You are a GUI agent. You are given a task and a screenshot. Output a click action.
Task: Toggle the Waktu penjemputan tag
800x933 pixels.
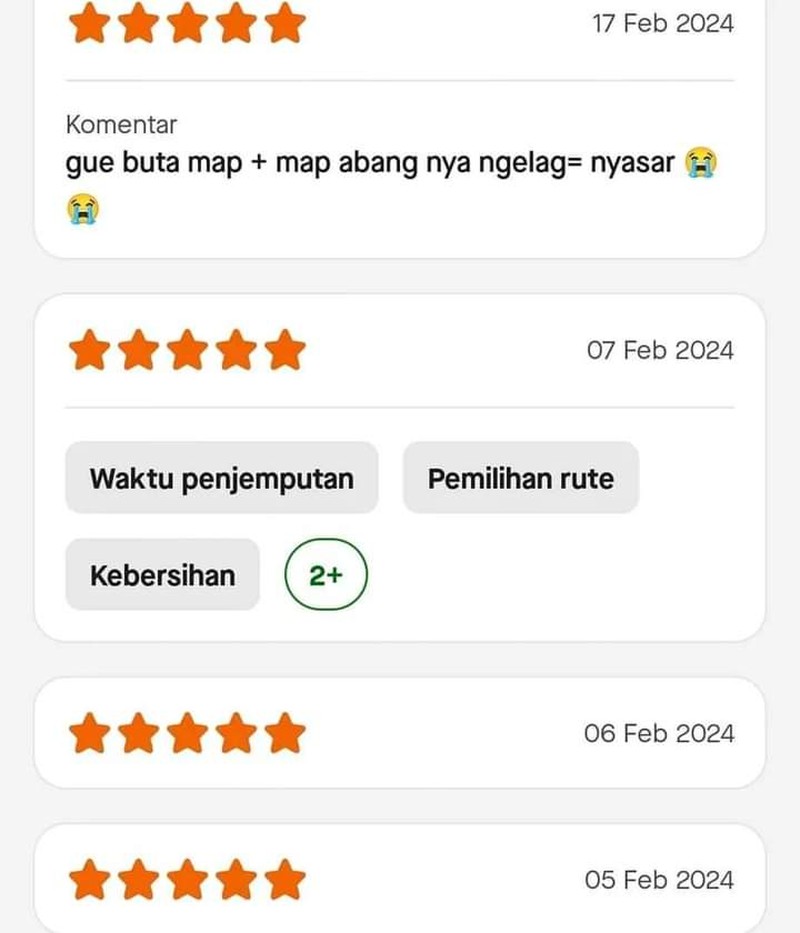221,478
